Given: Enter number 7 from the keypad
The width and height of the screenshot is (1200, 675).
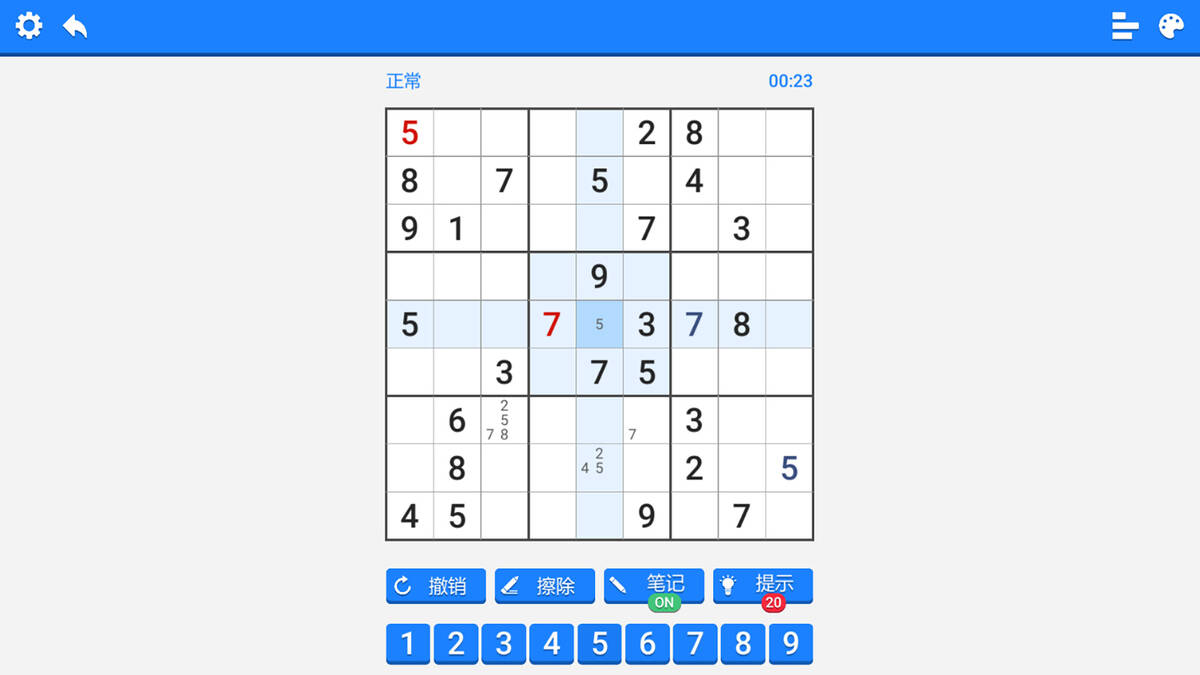Looking at the screenshot, I should (x=695, y=644).
